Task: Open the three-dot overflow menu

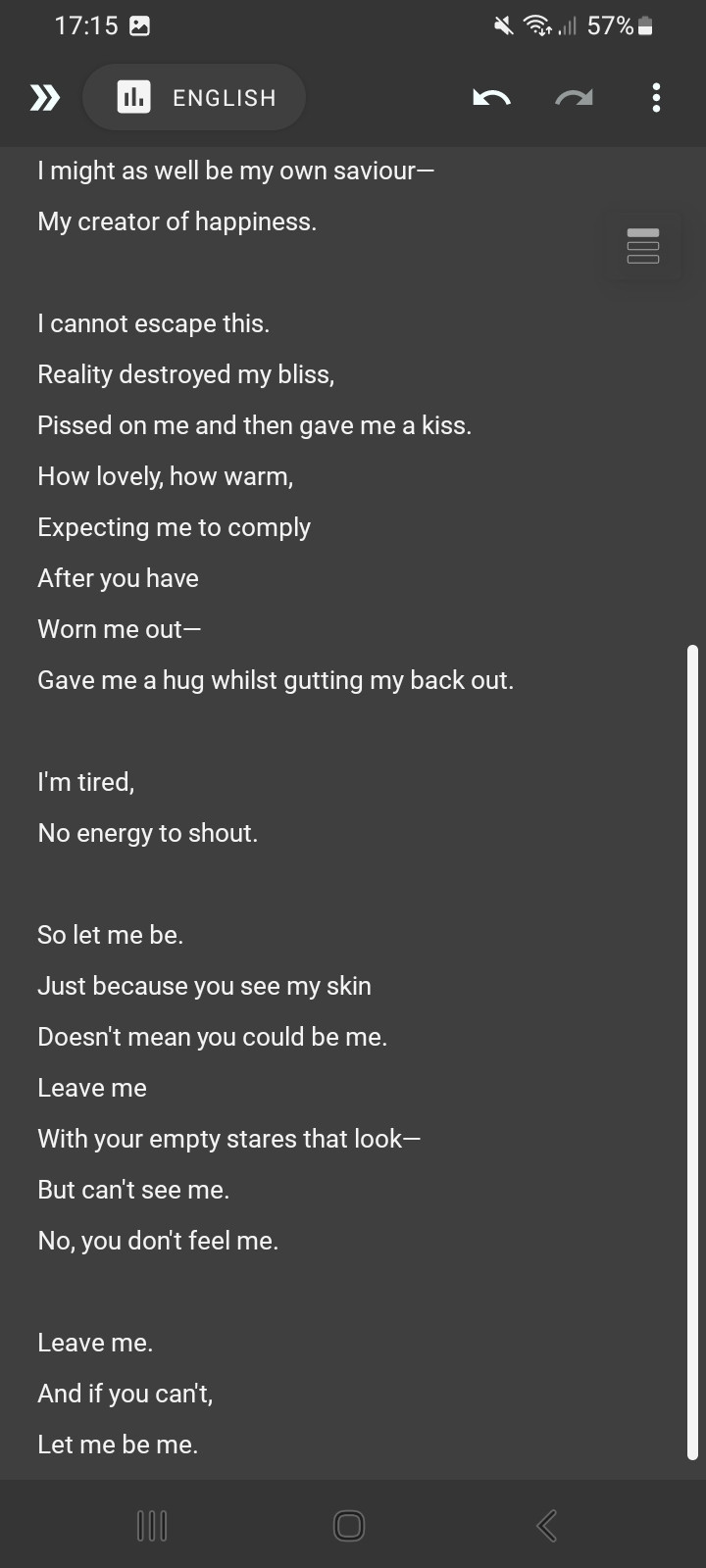Action: click(656, 97)
